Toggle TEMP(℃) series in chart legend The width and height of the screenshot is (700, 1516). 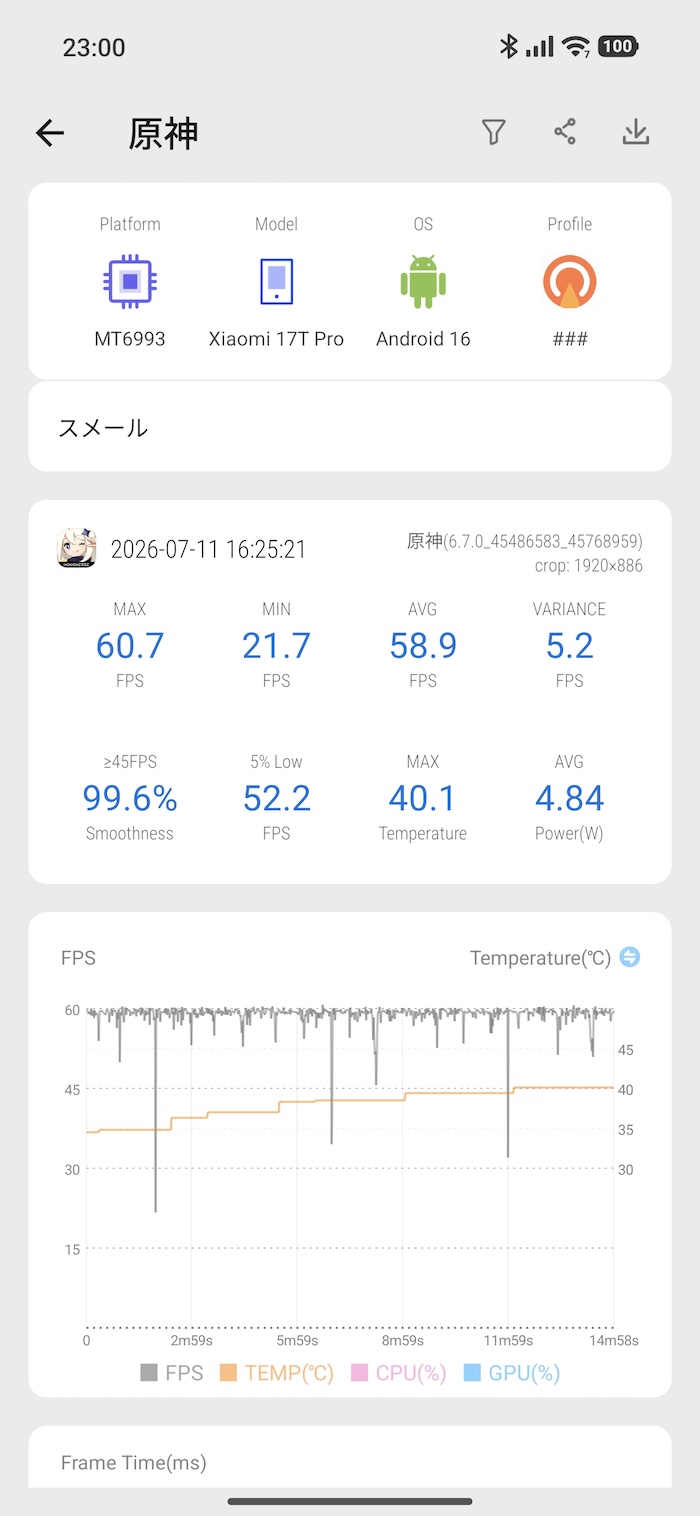point(277,1373)
